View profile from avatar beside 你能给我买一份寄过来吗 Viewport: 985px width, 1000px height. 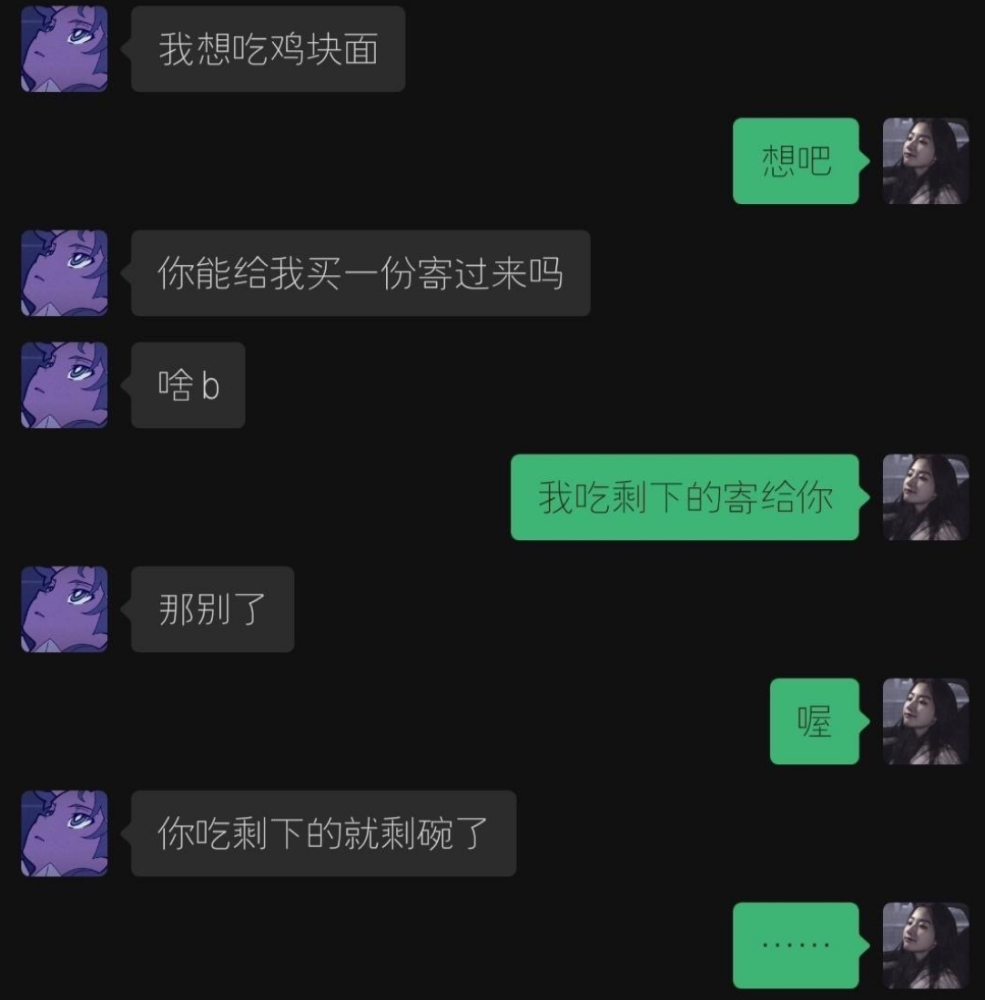coord(64,273)
